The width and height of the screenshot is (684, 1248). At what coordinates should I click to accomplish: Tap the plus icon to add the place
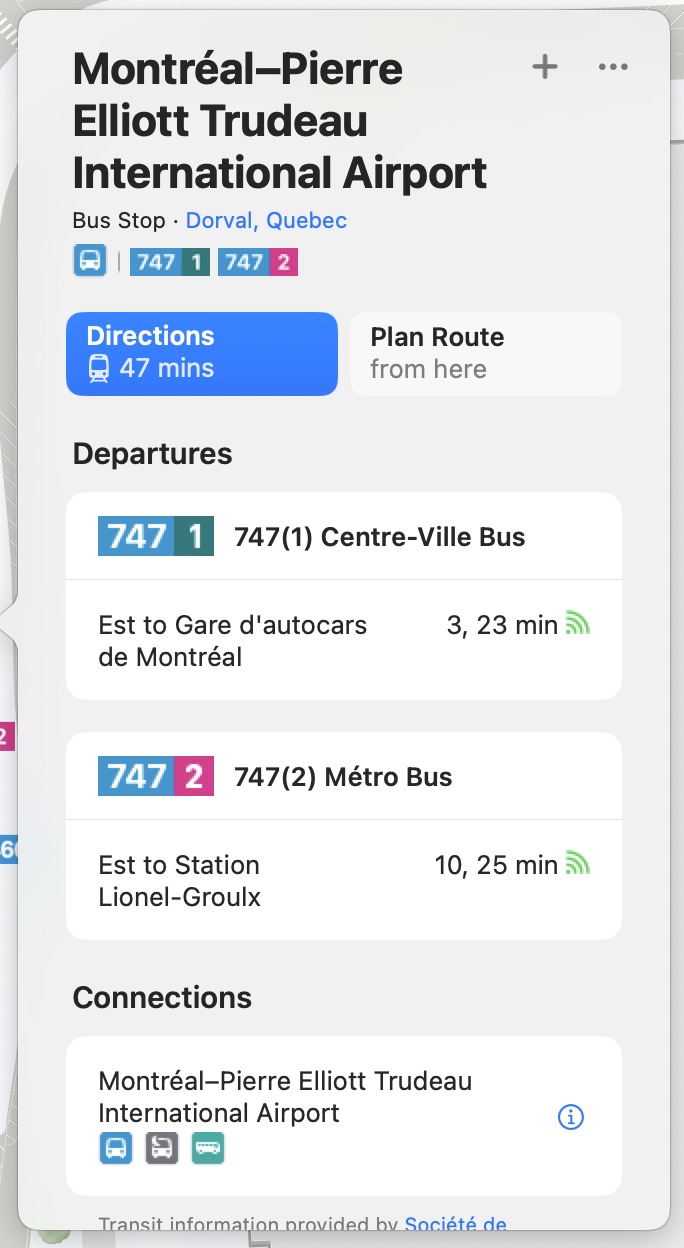point(544,67)
